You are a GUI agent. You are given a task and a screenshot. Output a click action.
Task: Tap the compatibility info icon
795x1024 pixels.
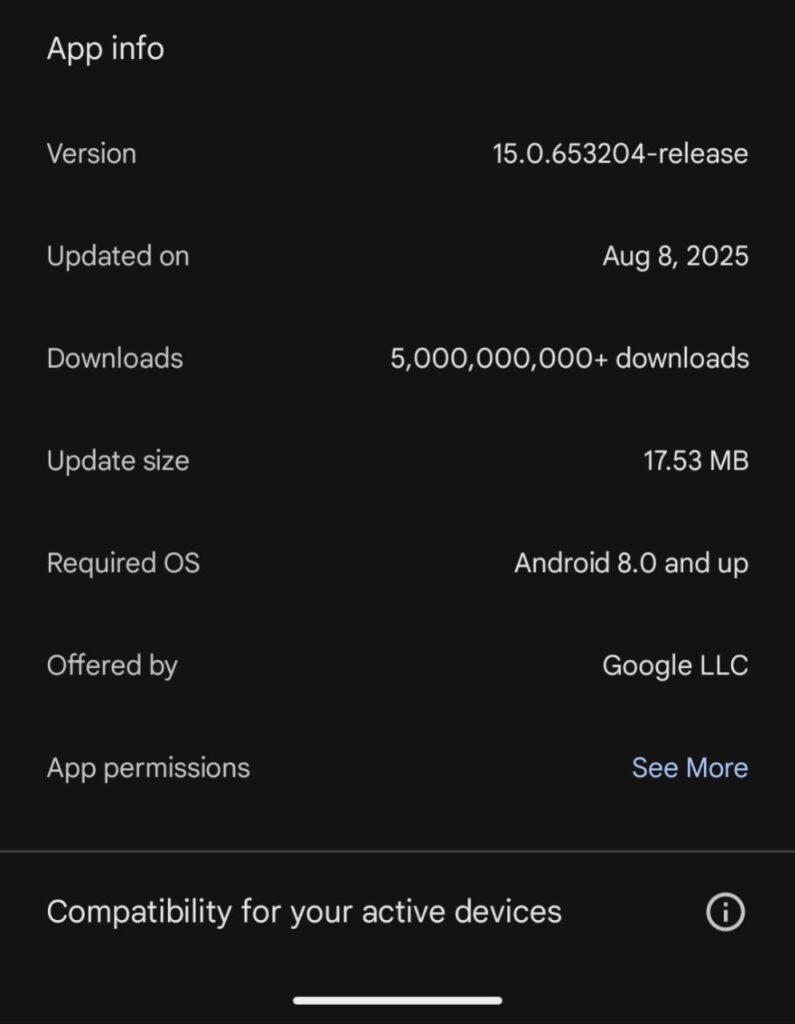725,912
